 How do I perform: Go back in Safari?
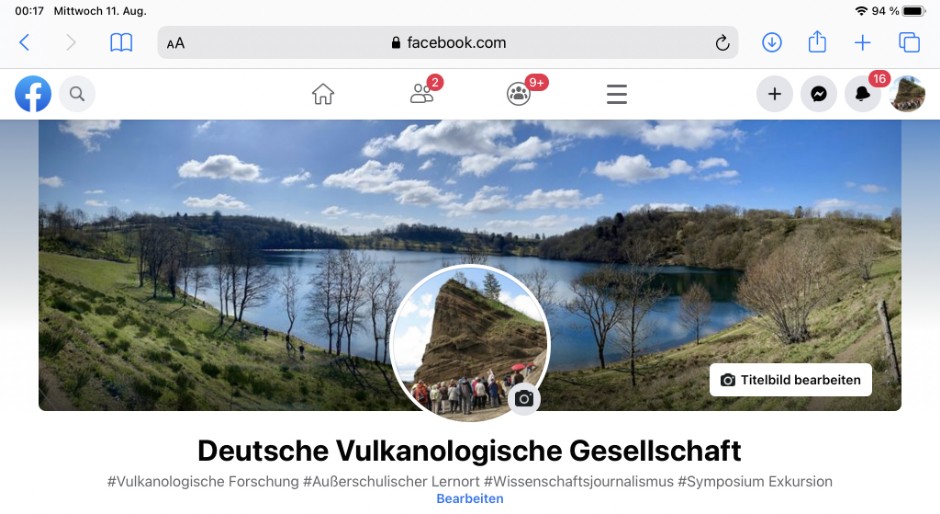click(x=25, y=43)
